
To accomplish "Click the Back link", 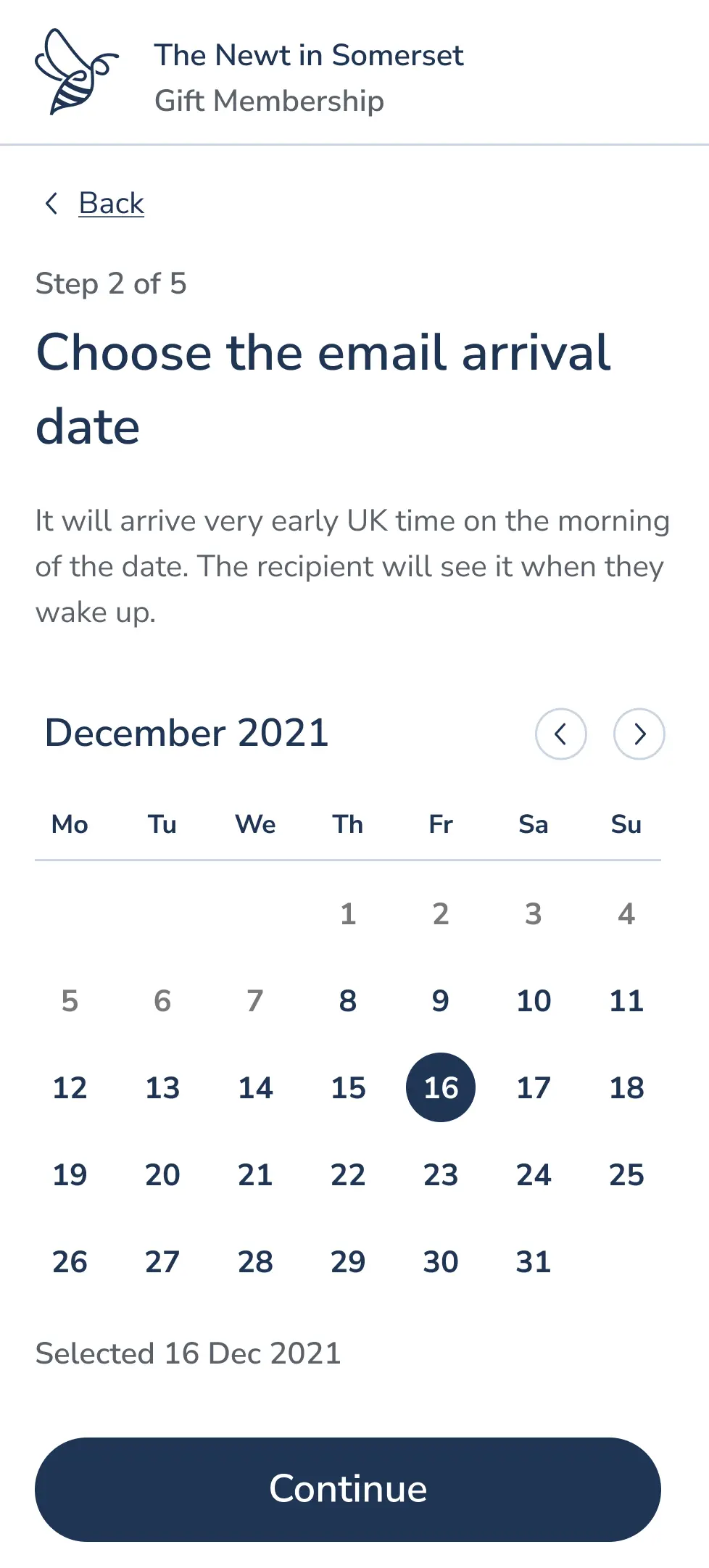I will point(111,204).
